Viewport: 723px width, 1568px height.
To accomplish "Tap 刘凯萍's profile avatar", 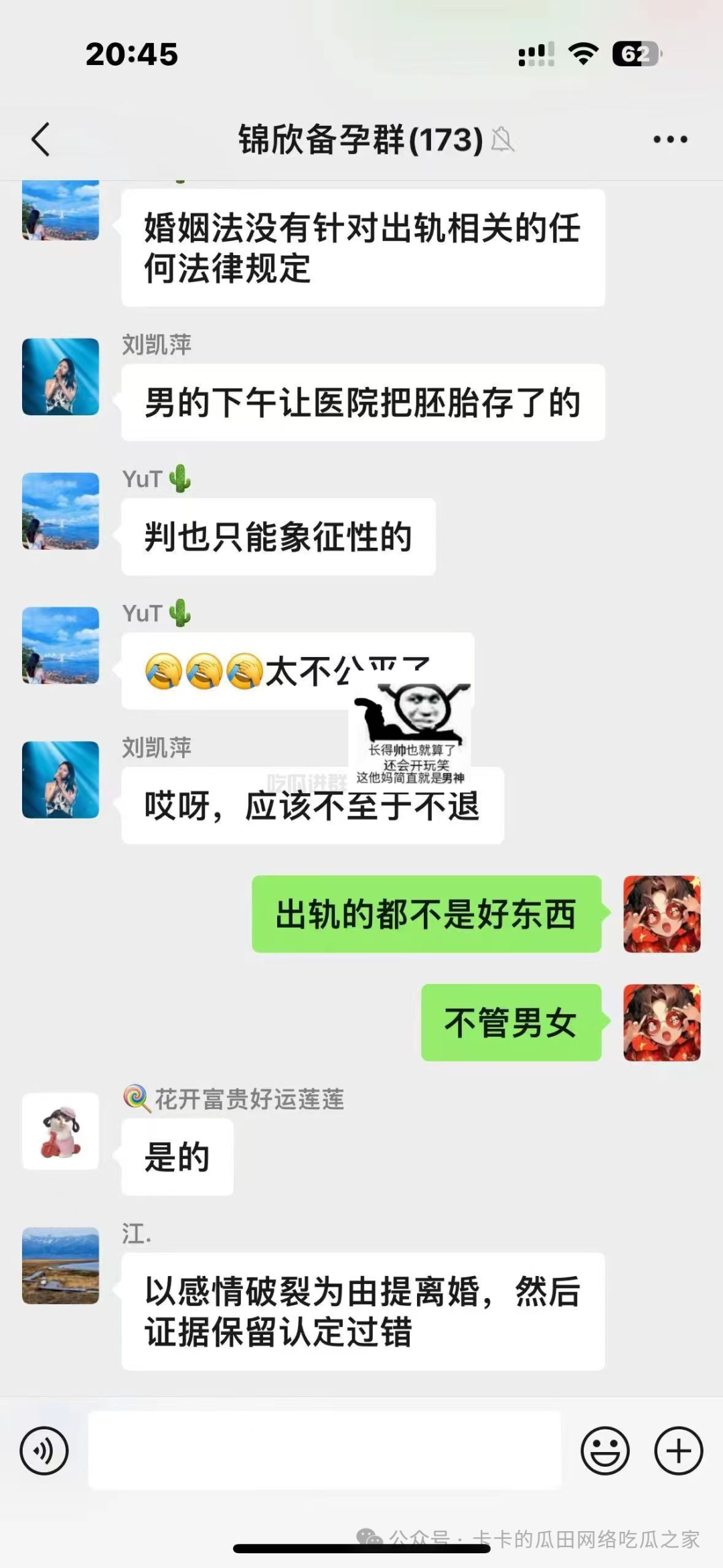I will (x=60, y=376).
